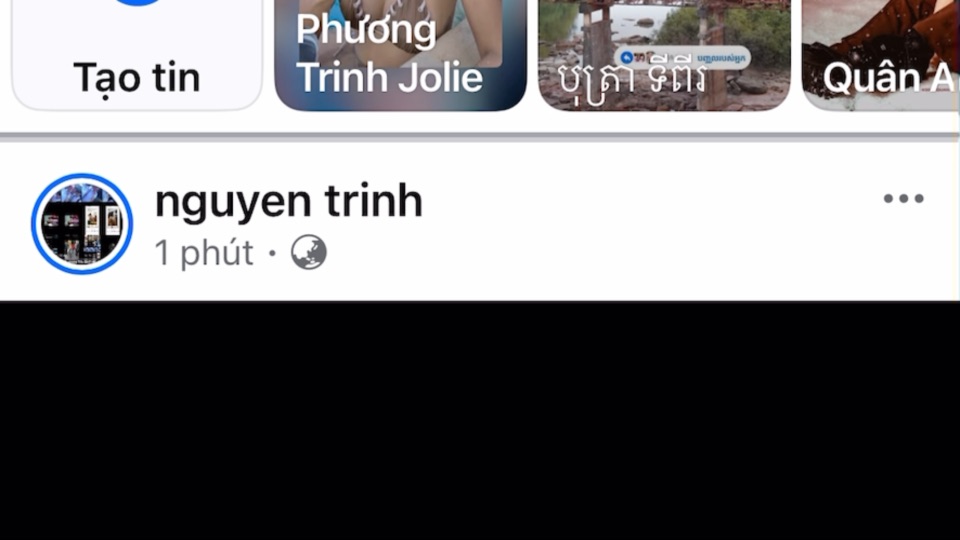Tap the nguyen trinh profile name
960x540 pixels.
tap(289, 202)
